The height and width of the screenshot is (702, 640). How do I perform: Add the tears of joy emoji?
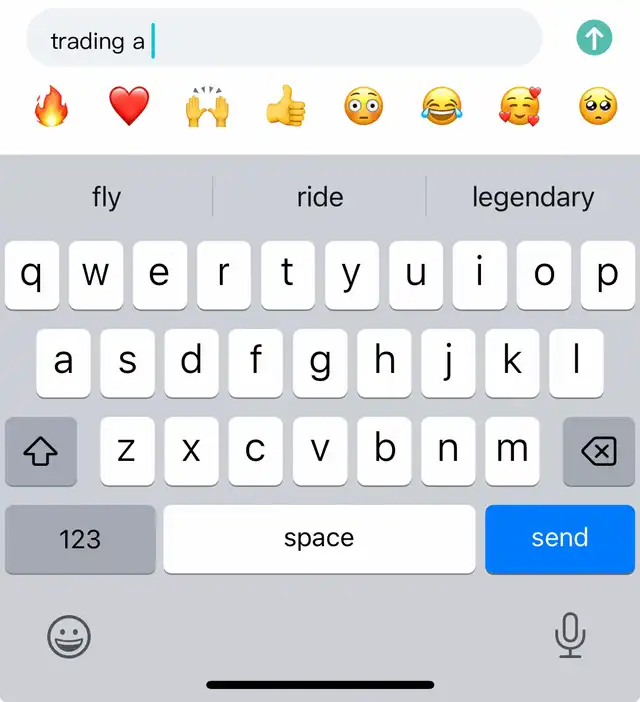point(441,106)
